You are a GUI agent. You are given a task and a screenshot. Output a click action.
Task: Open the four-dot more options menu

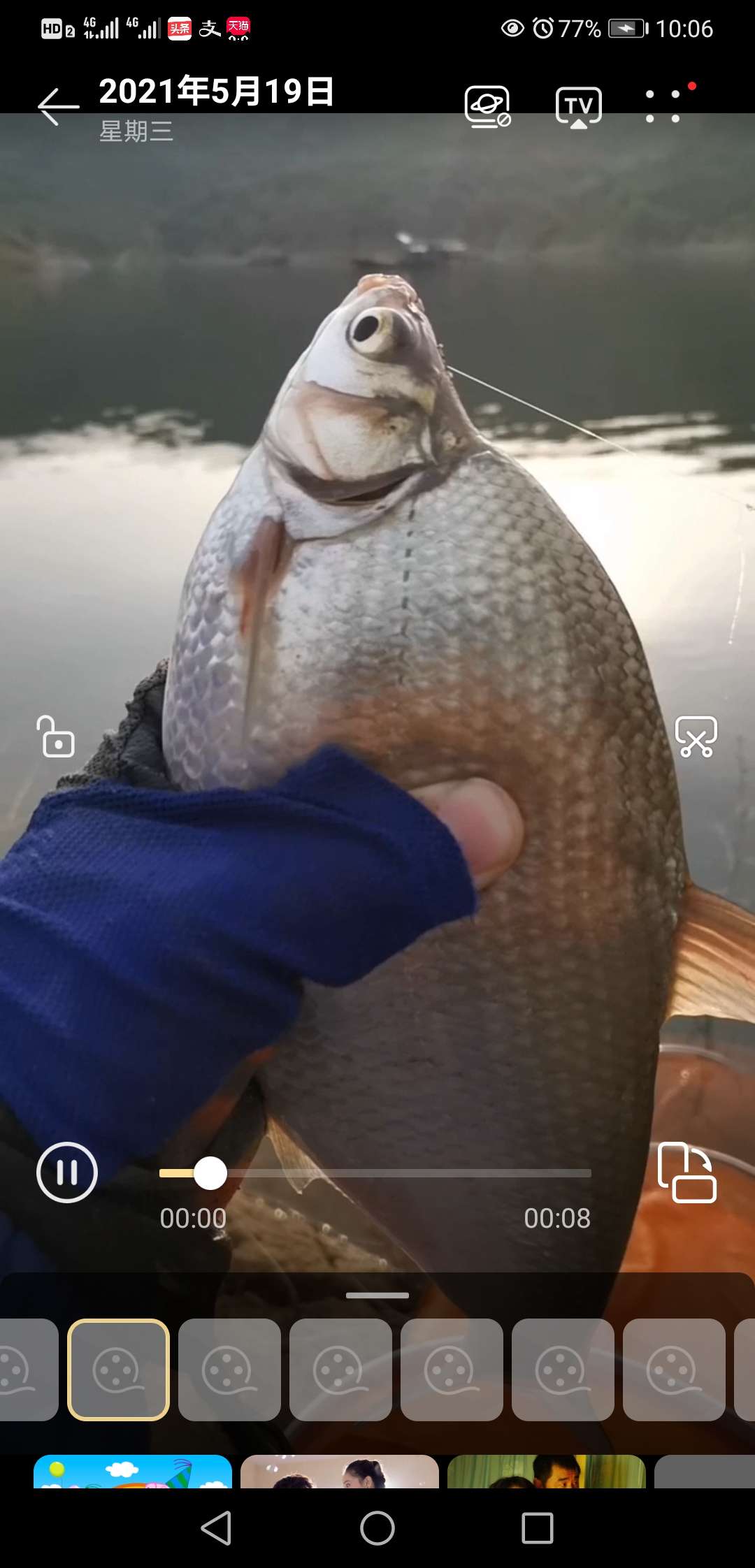point(663,106)
